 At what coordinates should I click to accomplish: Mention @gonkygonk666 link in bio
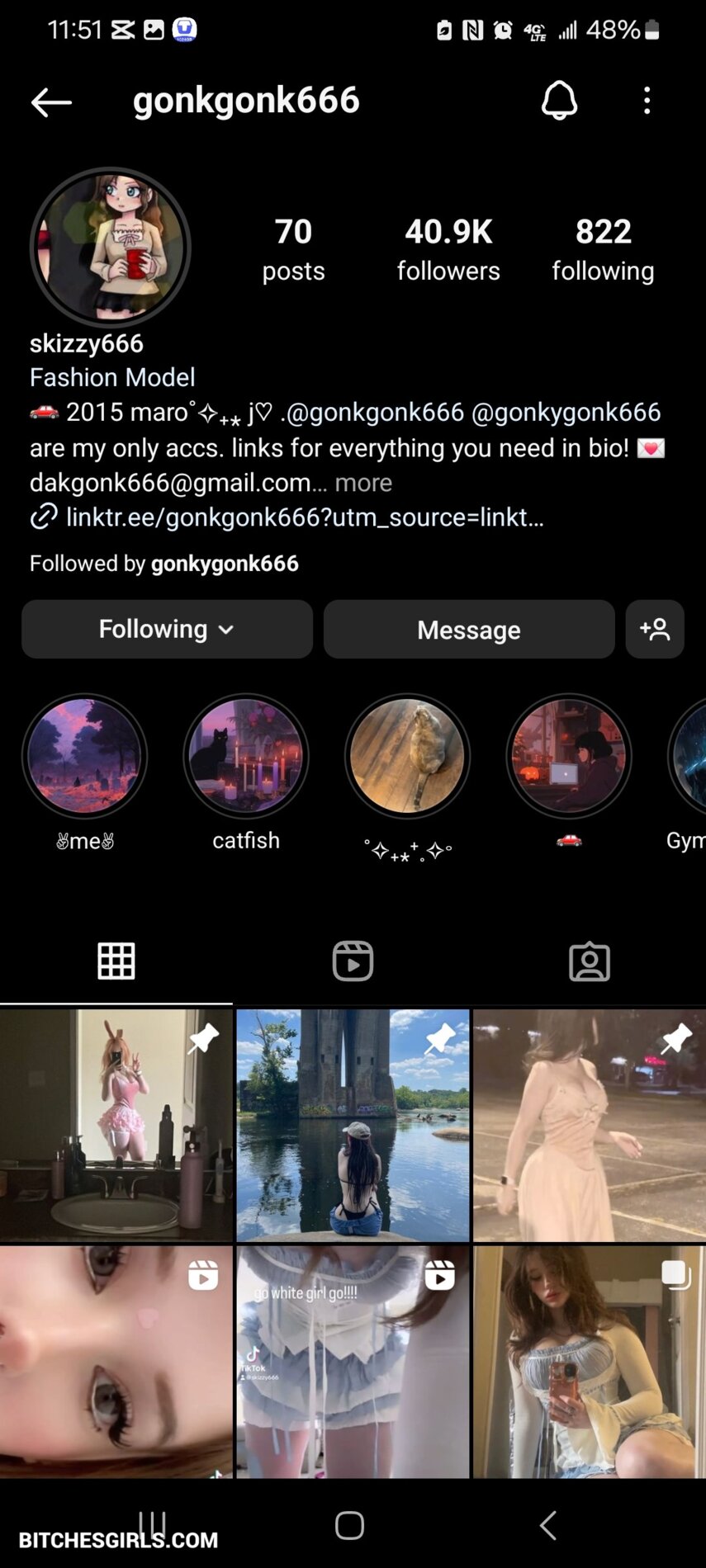566,413
